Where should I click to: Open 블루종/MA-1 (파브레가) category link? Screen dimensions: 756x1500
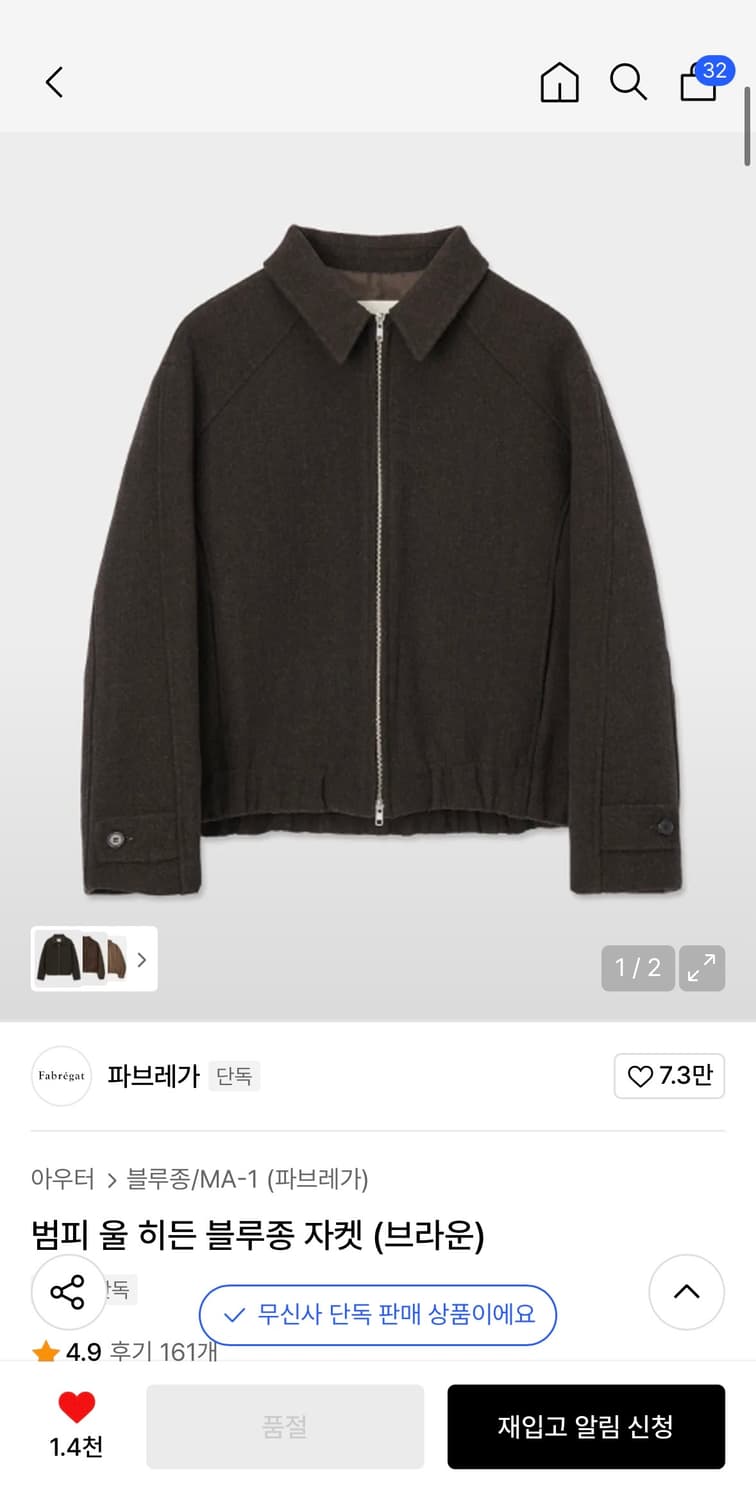(247, 1179)
